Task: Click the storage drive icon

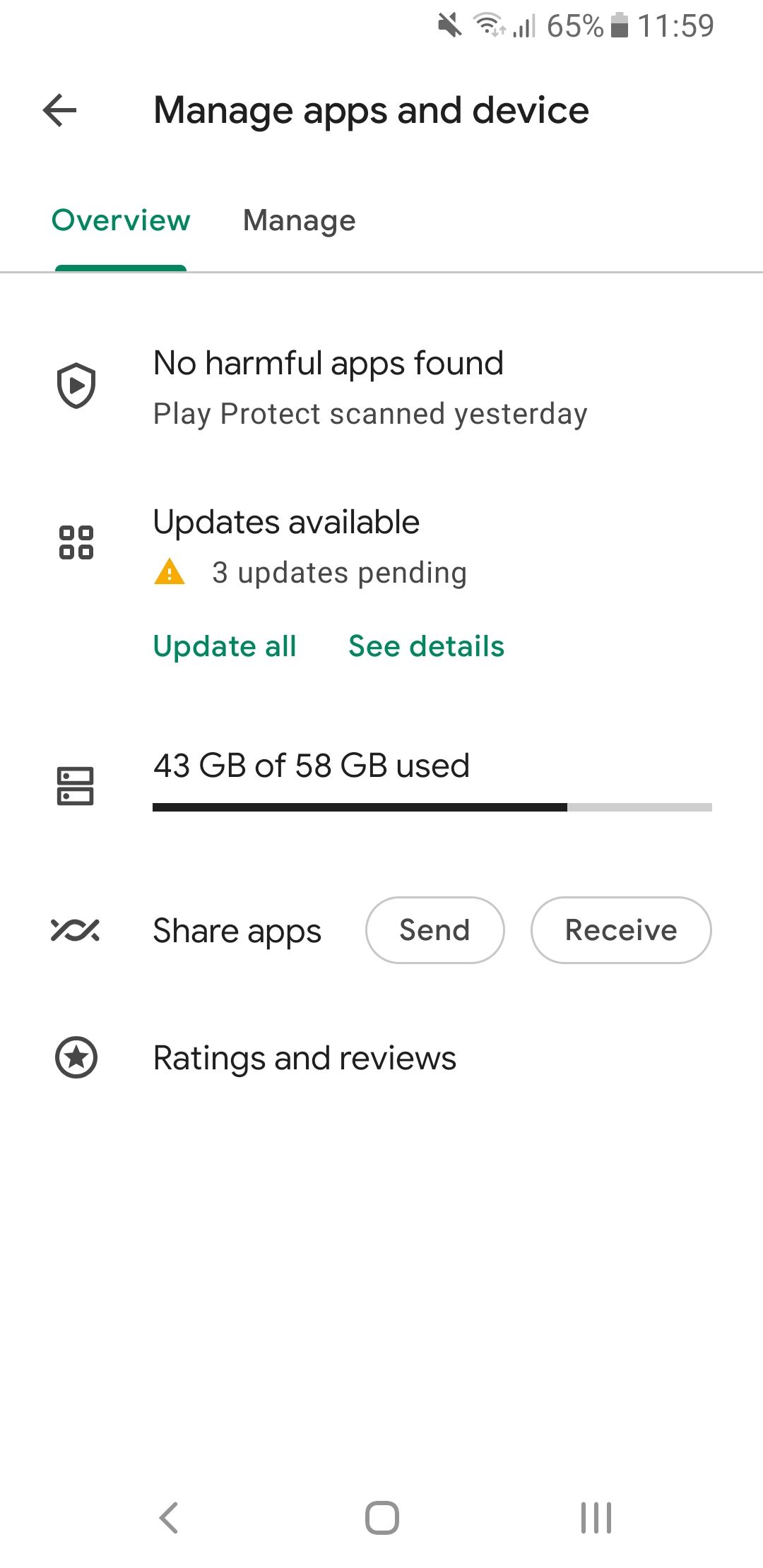Action: click(77, 785)
